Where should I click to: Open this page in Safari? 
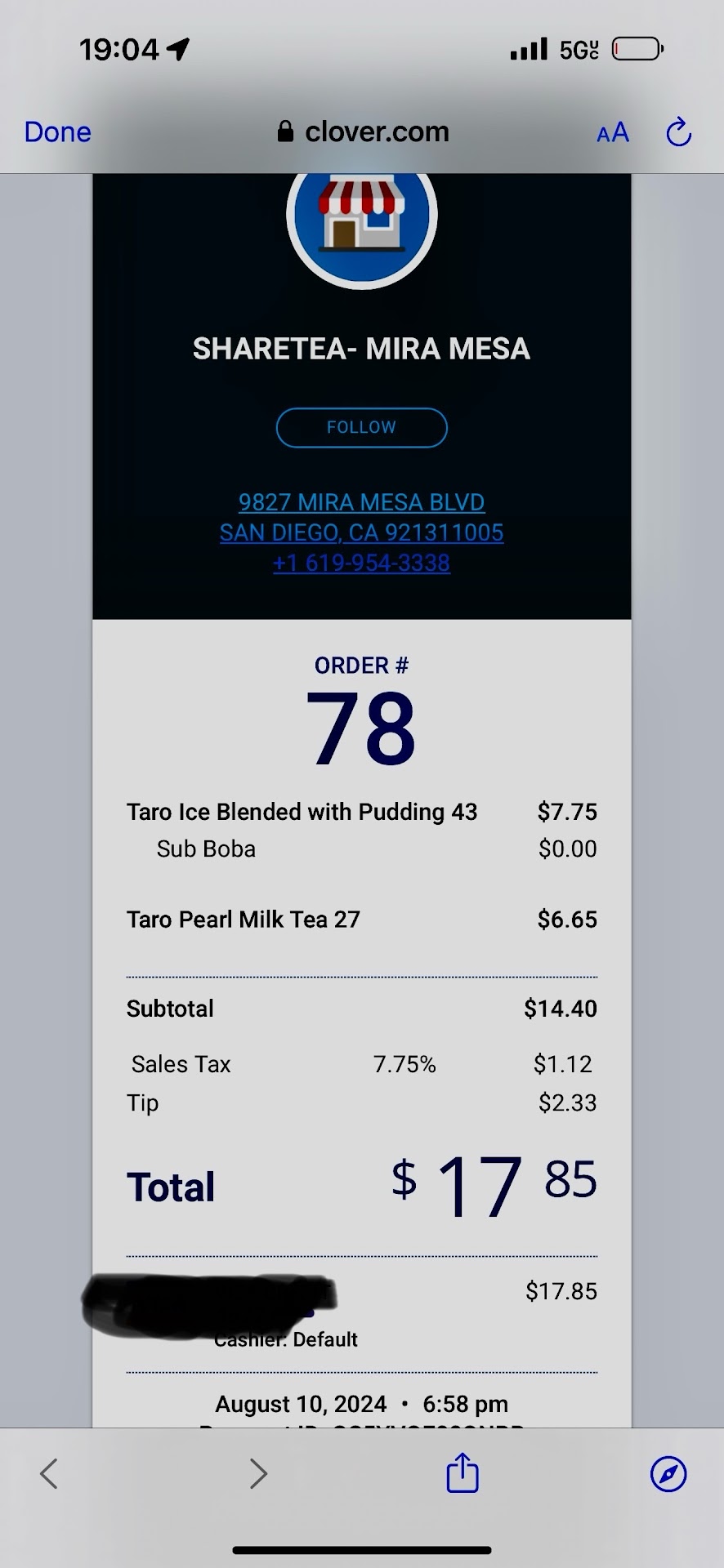[668, 1473]
